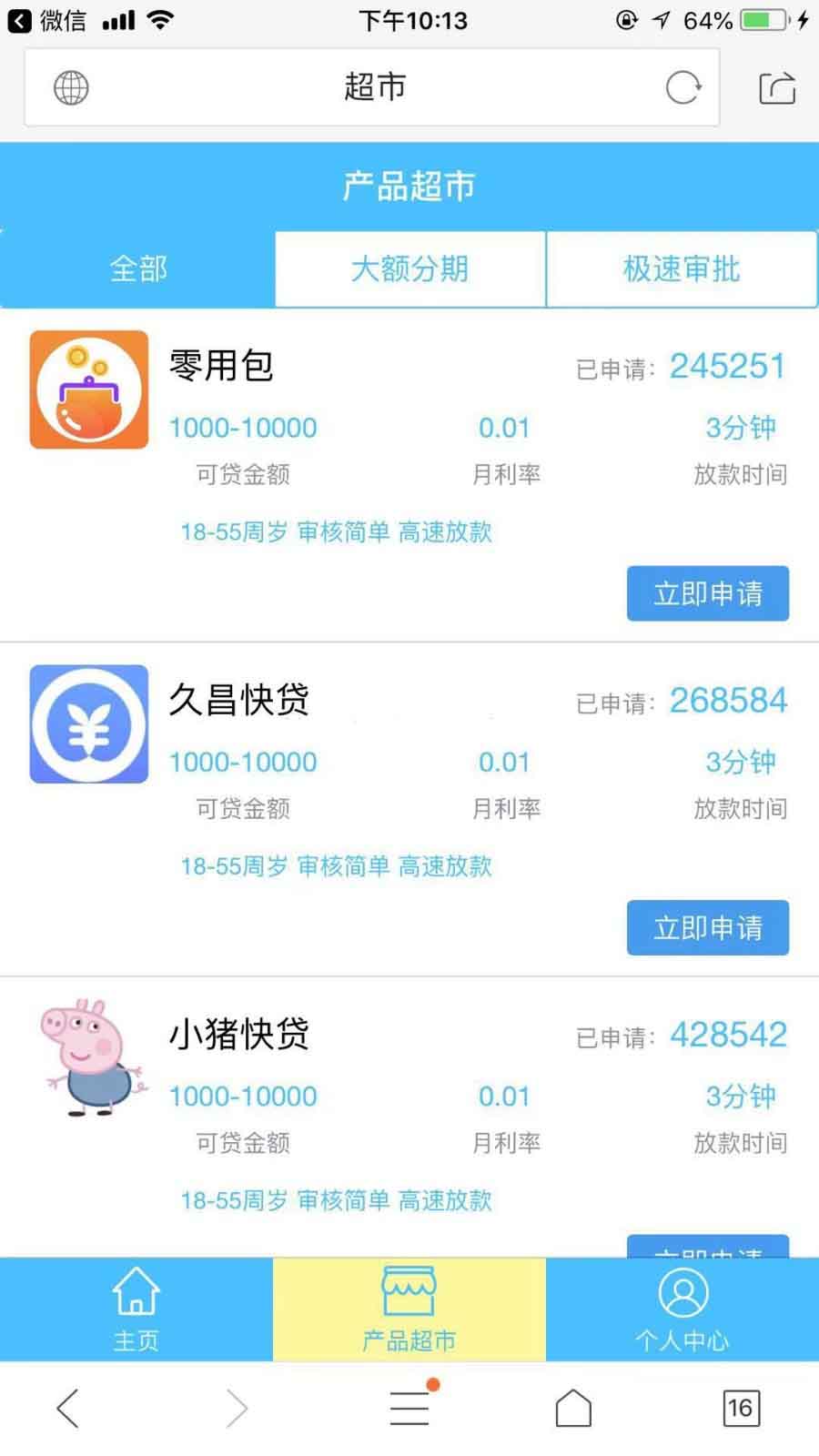The height and width of the screenshot is (1456, 819).
Task: Switch to the 大额分期 tab
Action: click(x=409, y=269)
